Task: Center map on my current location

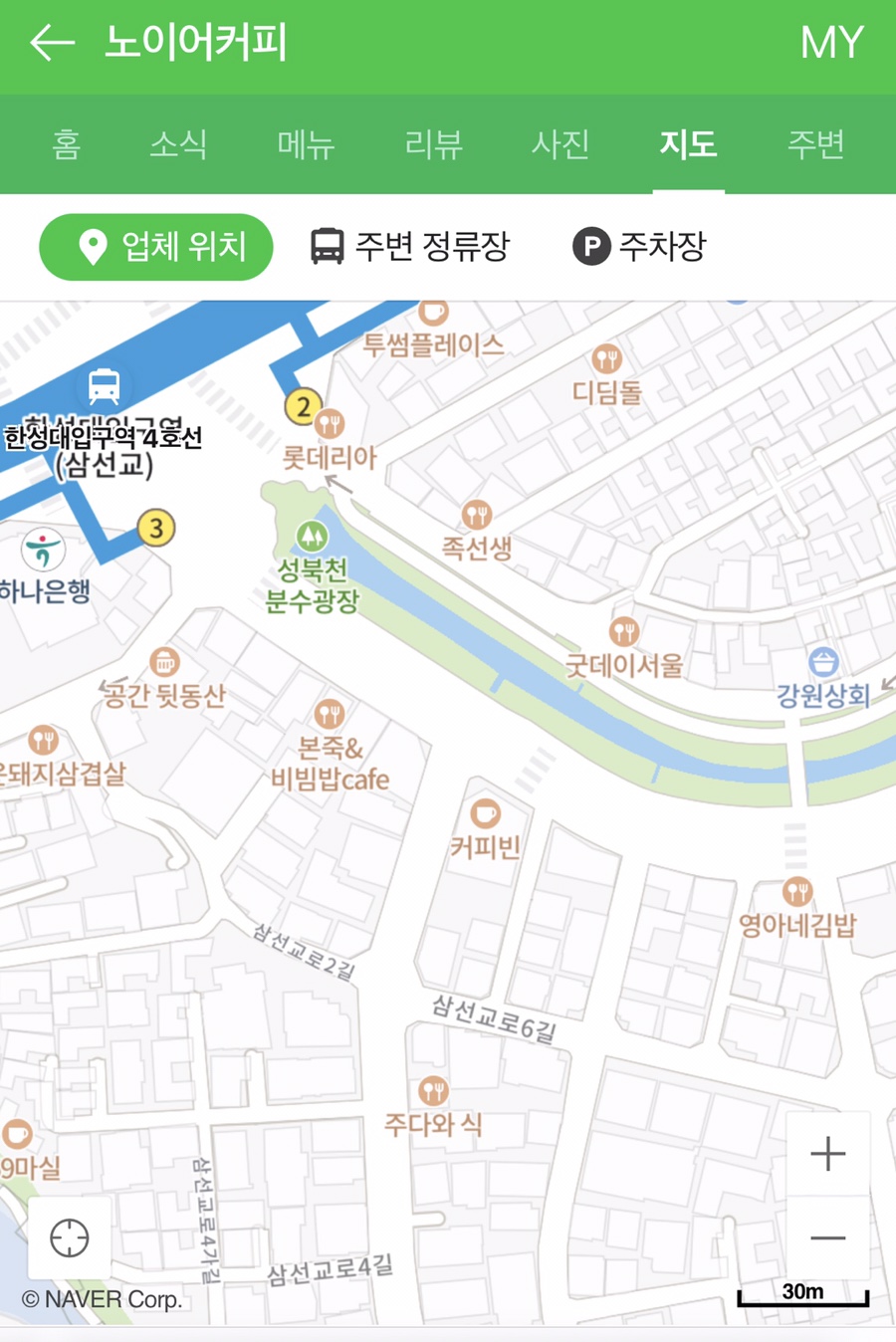Action: click(70, 1237)
